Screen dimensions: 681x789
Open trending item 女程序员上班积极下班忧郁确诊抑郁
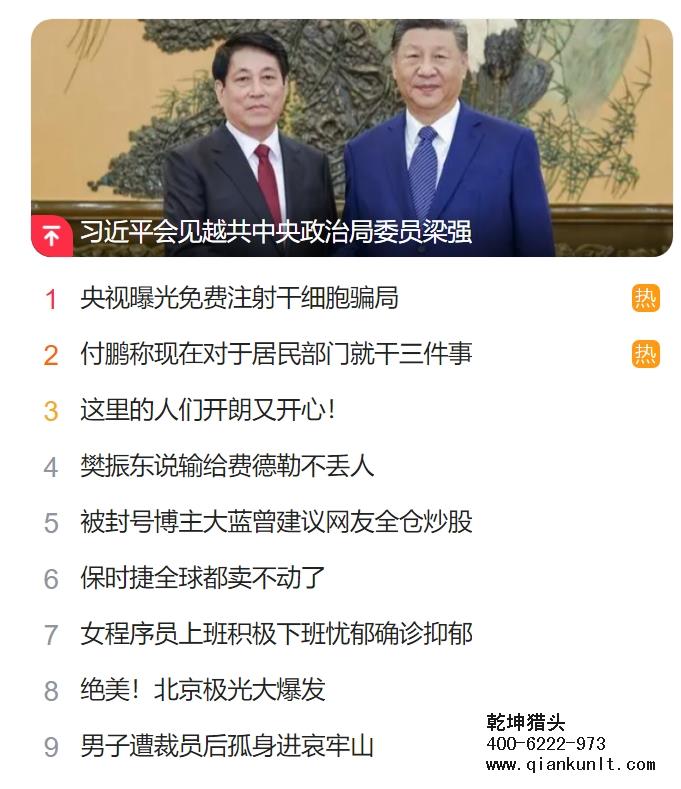(276, 634)
